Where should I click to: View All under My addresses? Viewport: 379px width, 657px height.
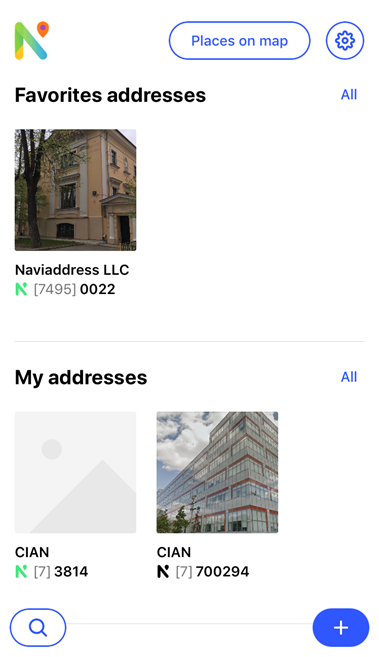(x=349, y=377)
